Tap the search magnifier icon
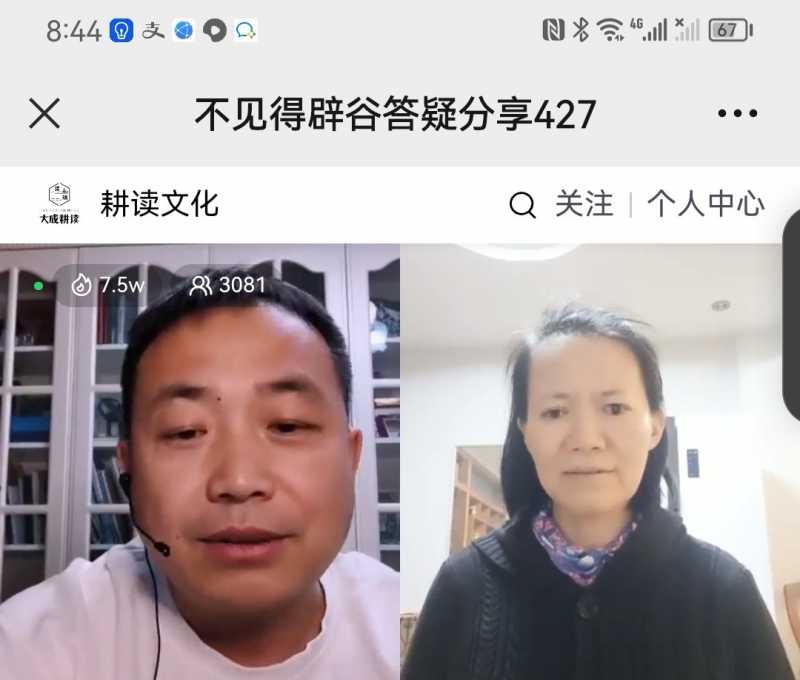 click(522, 205)
